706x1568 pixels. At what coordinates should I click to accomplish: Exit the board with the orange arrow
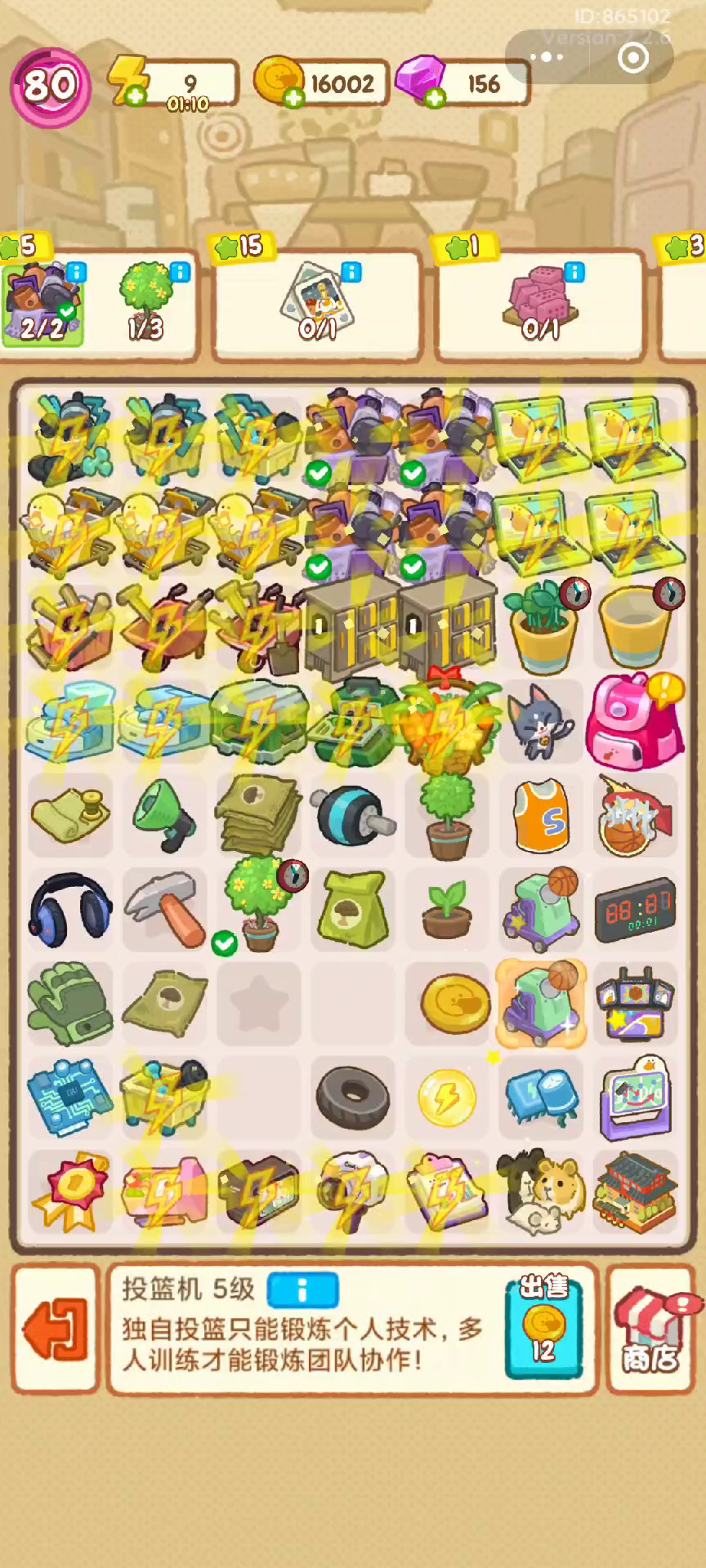click(x=56, y=1329)
